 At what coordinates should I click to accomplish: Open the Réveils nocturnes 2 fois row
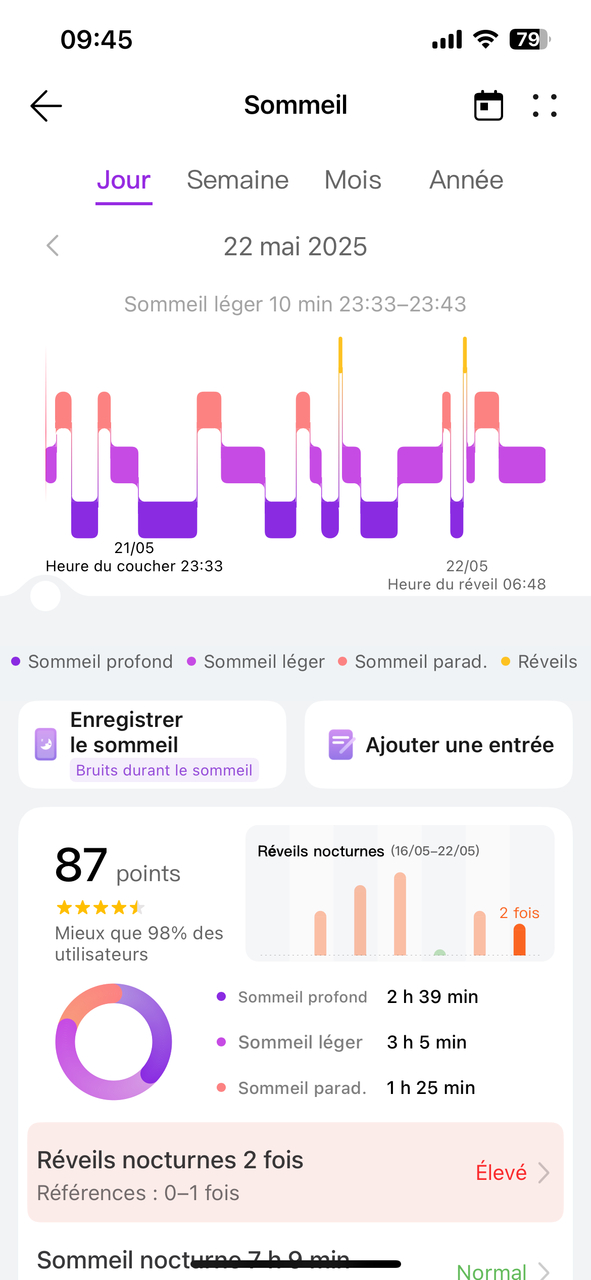pyautogui.click(x=295, y=1172)
